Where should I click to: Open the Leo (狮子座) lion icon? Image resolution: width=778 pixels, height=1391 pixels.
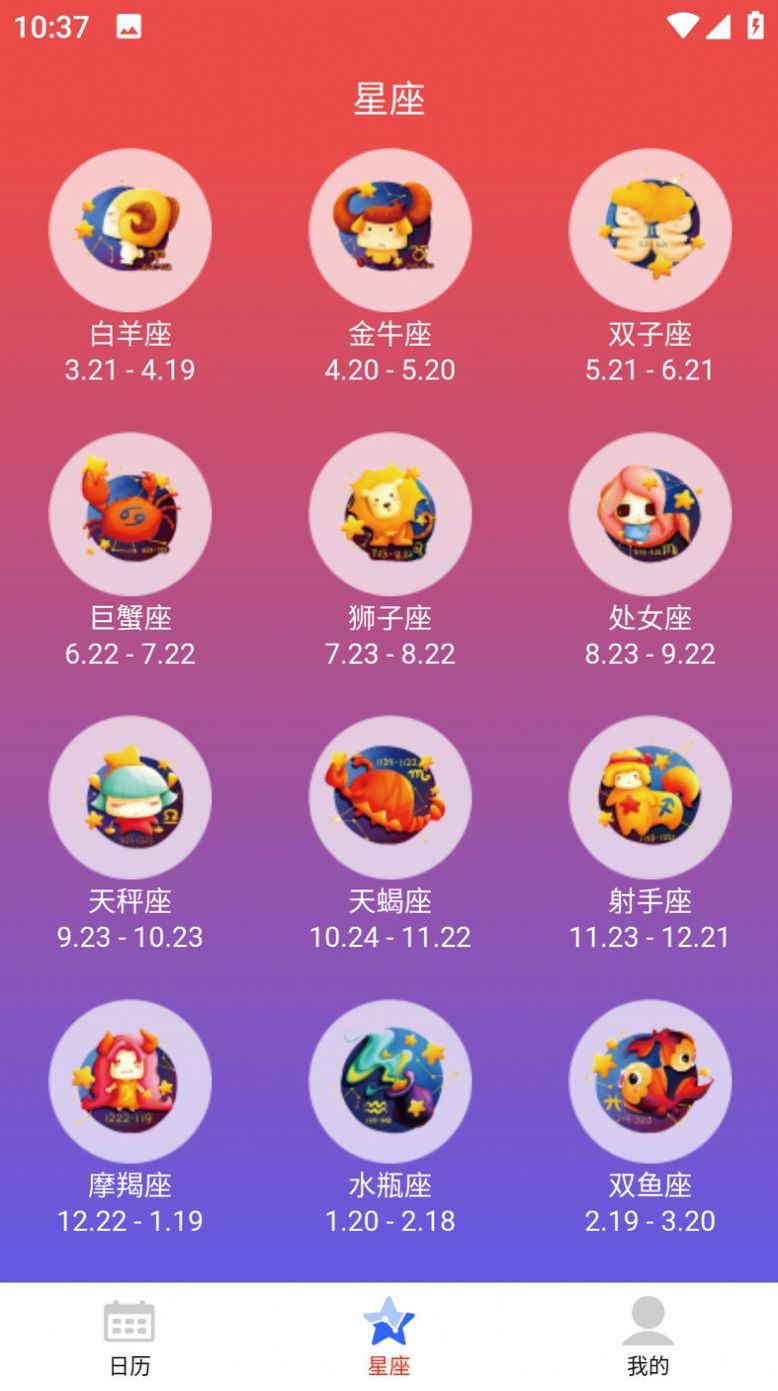pyautogui.click(x=390, y=513)
